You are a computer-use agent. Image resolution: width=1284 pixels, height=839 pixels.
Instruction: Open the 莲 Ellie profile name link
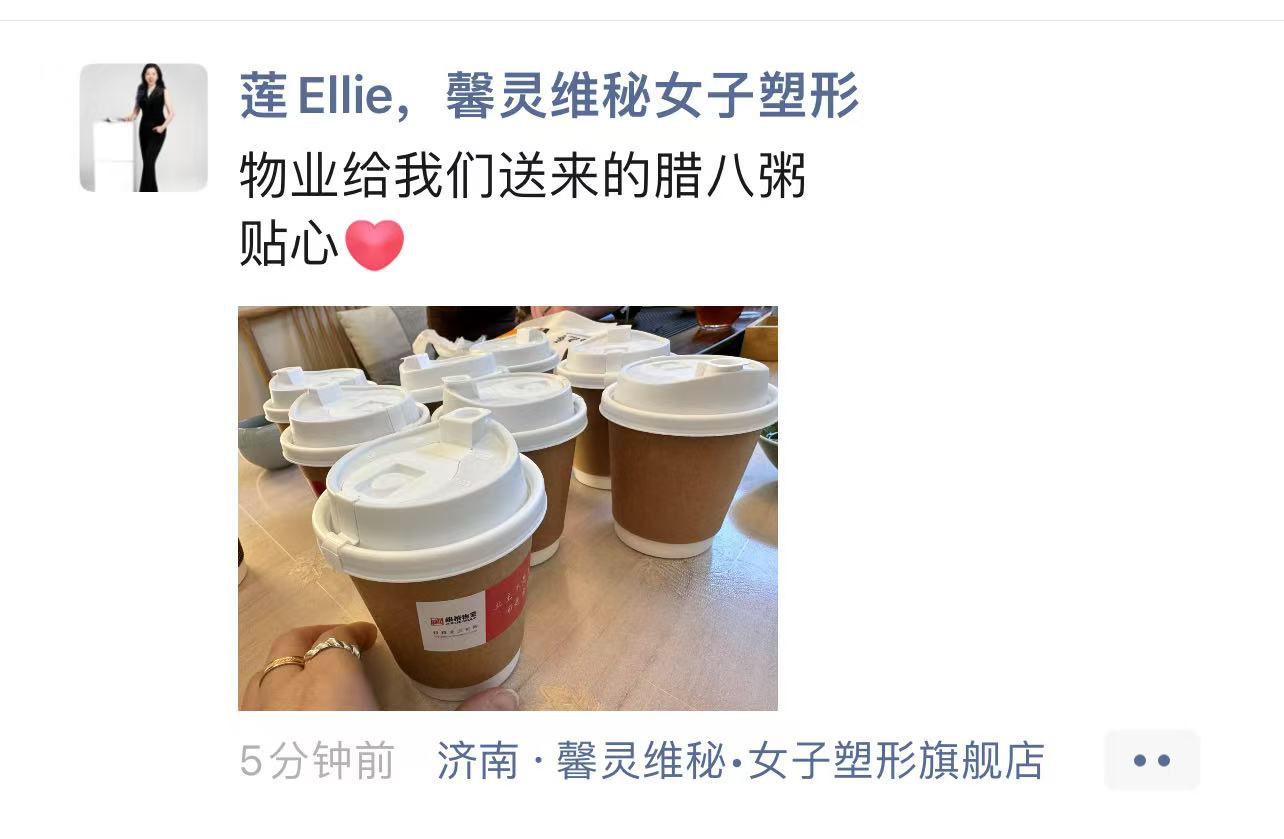click(548, 97)
